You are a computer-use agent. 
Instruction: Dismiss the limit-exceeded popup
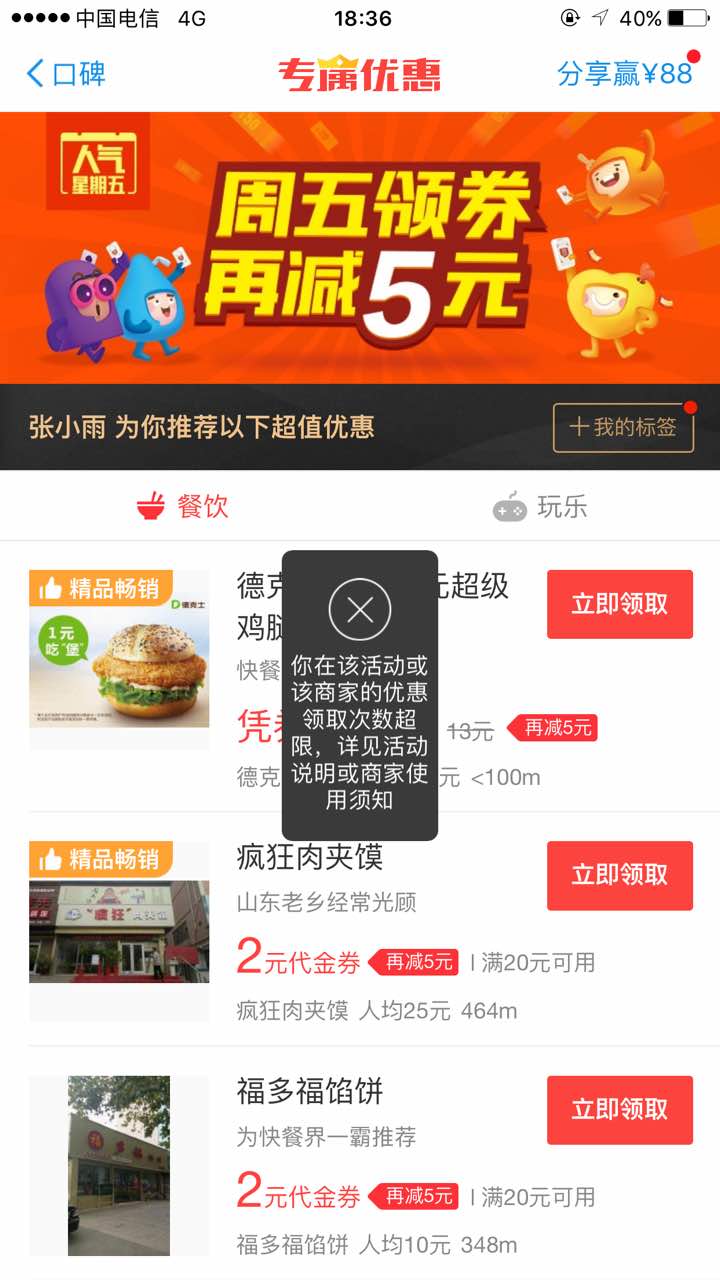pyautogui.click(x=360, y=609)
